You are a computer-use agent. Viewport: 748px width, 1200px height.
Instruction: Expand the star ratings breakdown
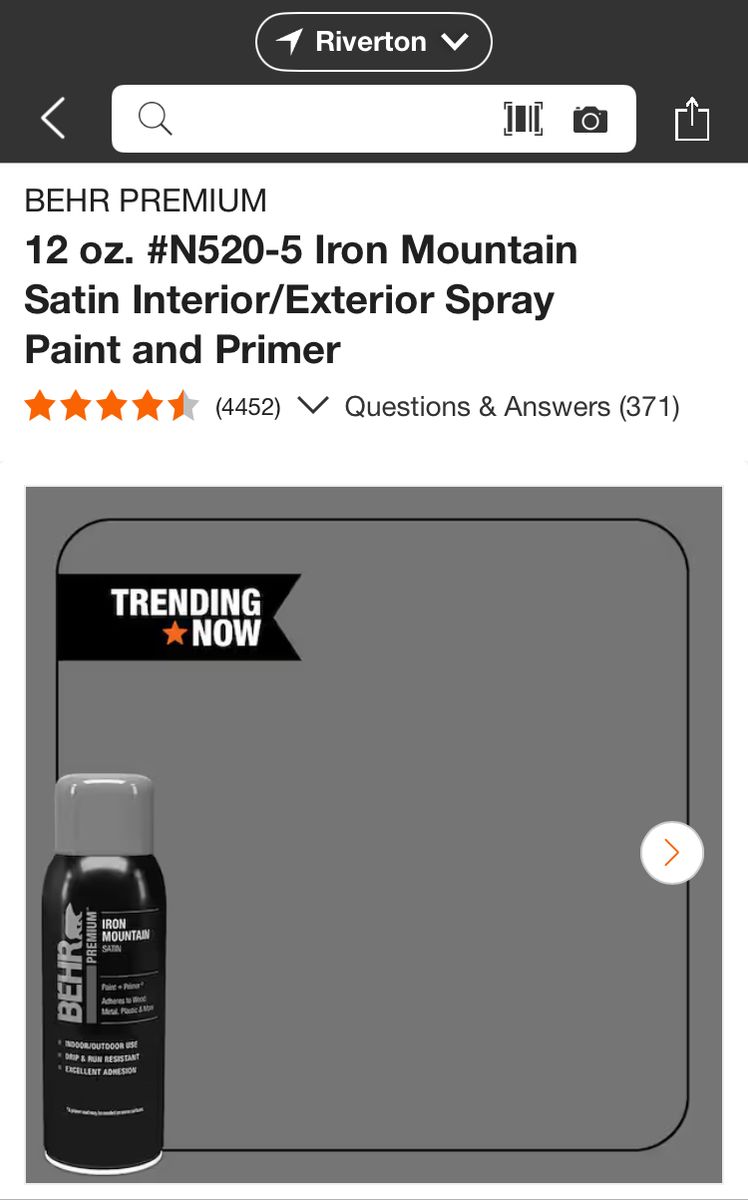point(313,406)
